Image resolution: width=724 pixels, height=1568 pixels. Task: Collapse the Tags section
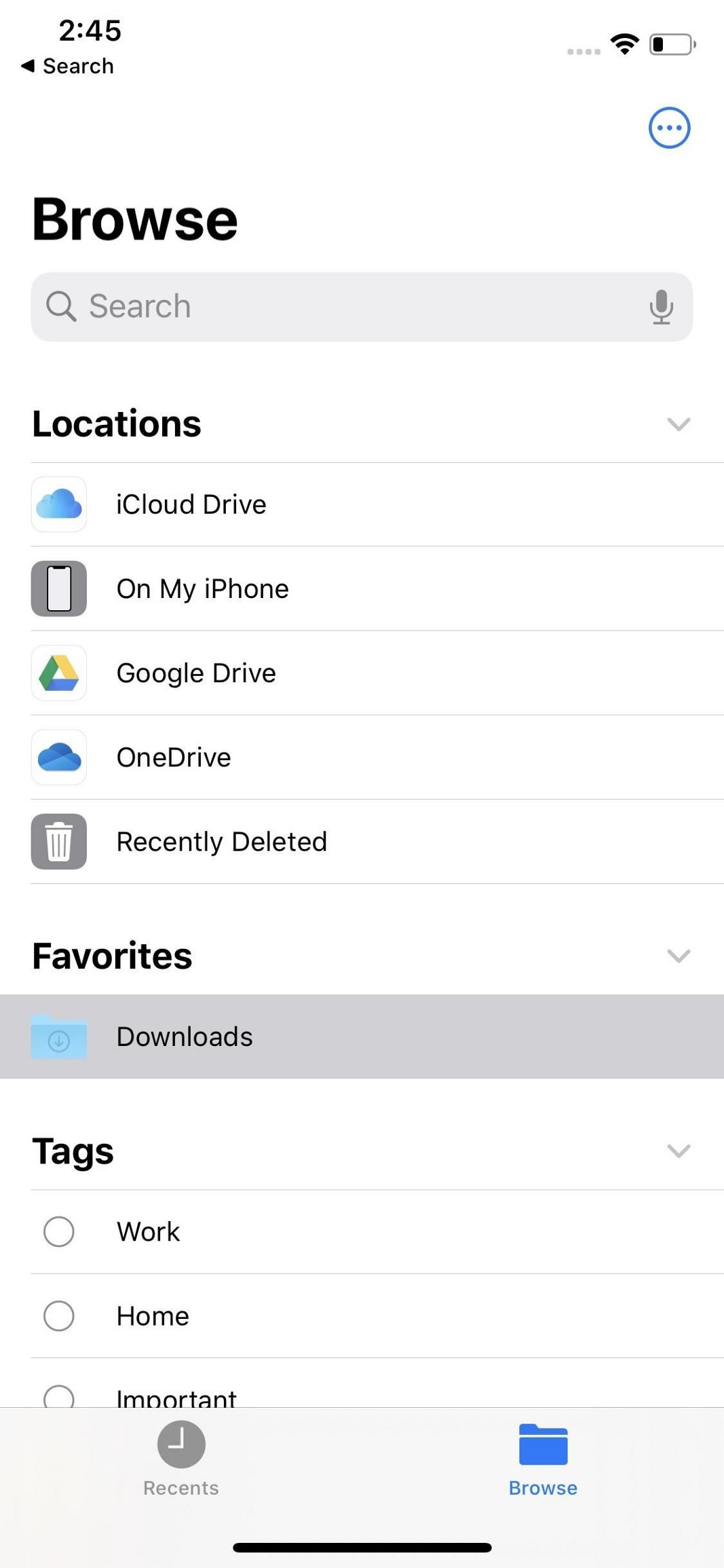click(x=678, y=1151)
